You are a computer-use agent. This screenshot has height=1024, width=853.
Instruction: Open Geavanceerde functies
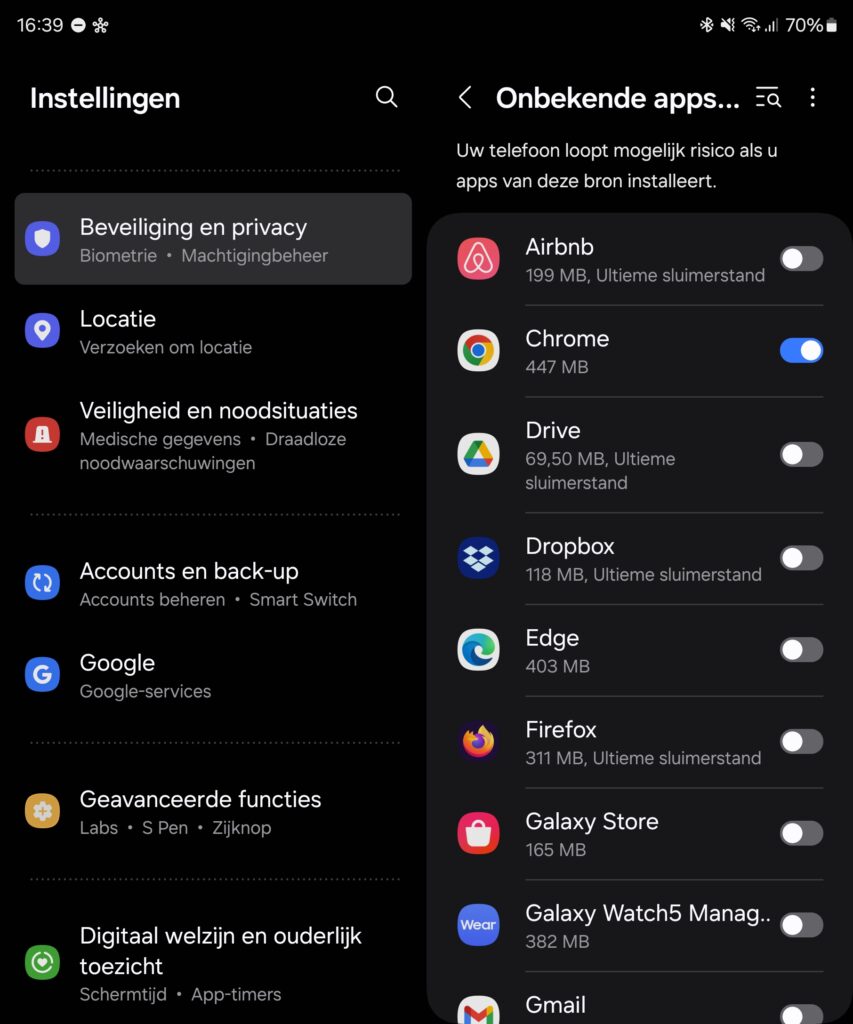(x=213, y=812)
